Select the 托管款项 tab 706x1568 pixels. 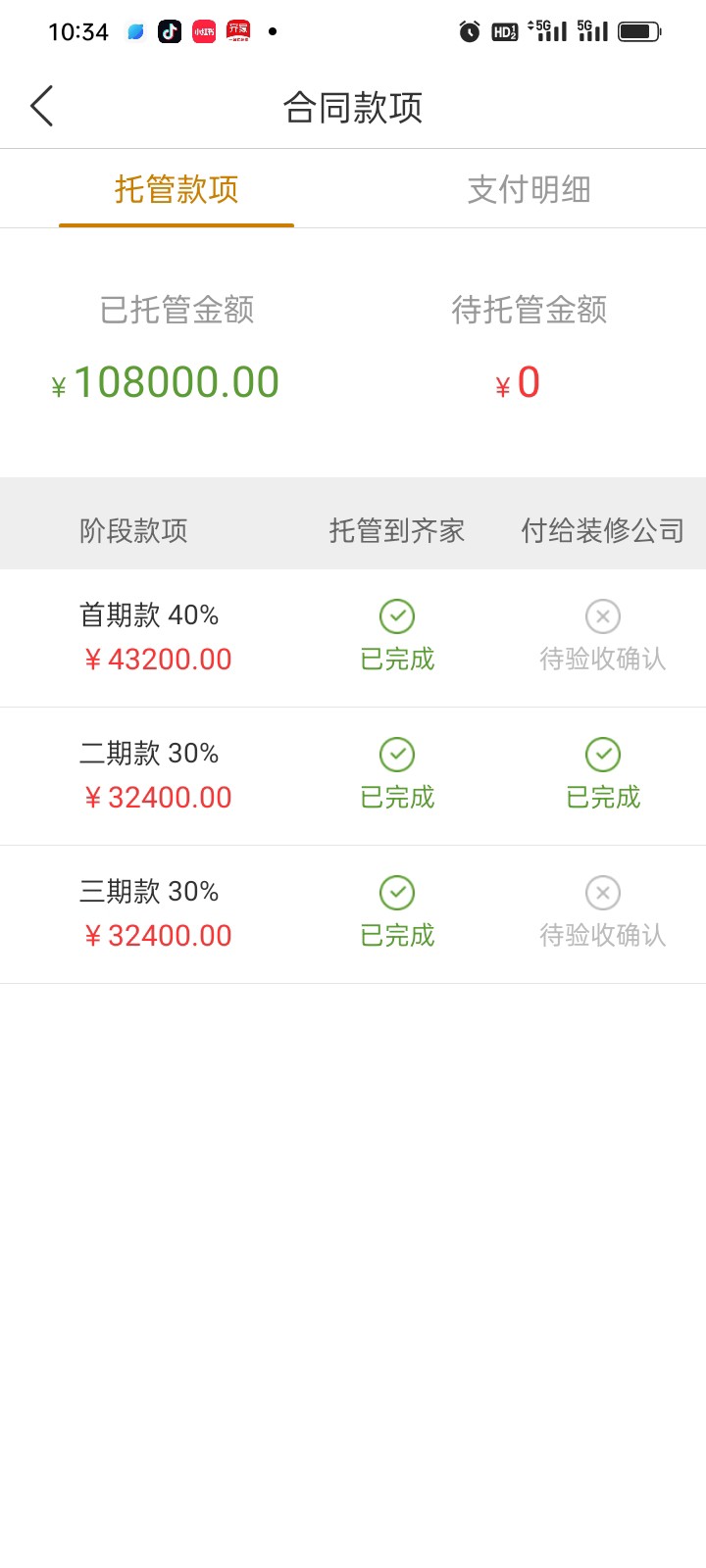pyautogui.click(x=176, y=189)
